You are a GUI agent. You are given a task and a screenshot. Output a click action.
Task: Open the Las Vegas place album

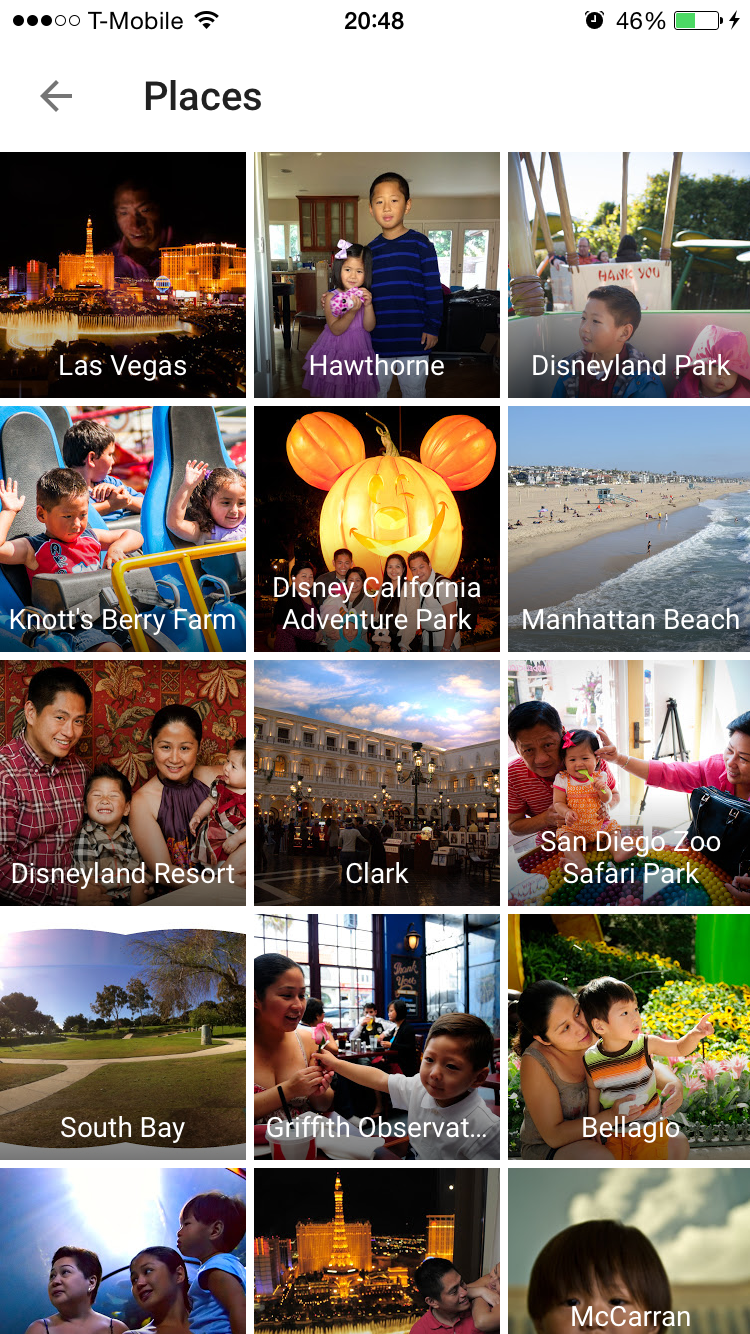(x=123, y=275)
